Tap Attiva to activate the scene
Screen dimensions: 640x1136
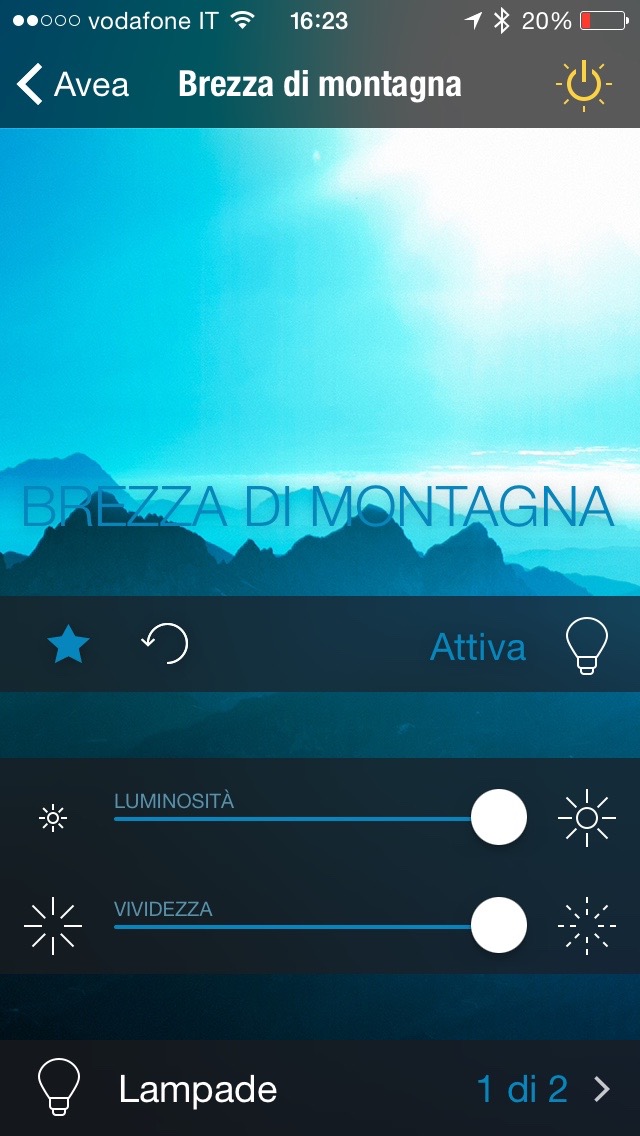coord(478,648)
